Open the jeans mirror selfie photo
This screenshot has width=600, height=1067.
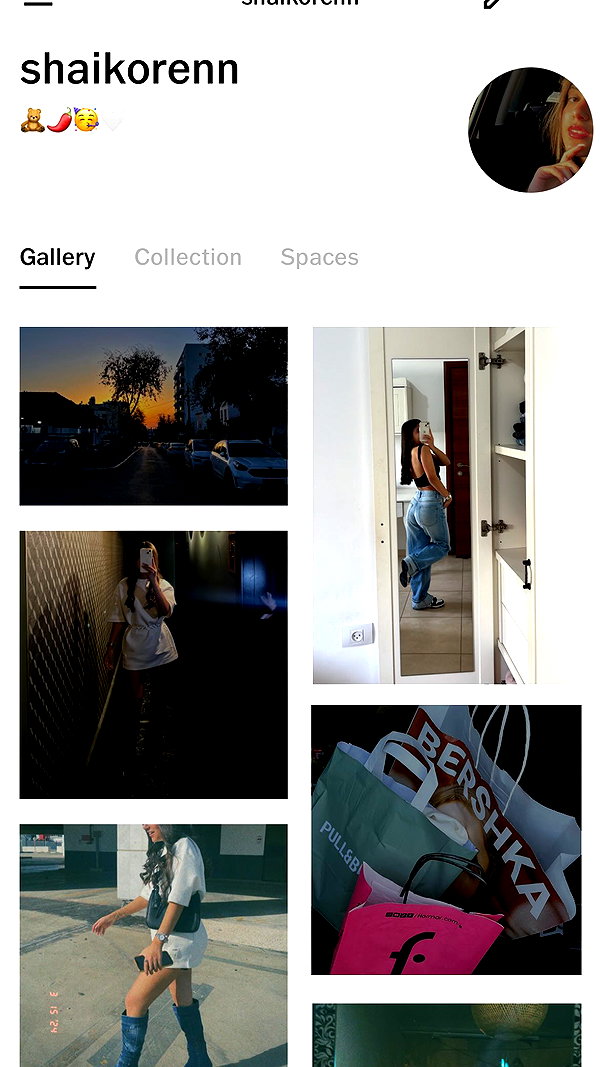pos(432,505)
